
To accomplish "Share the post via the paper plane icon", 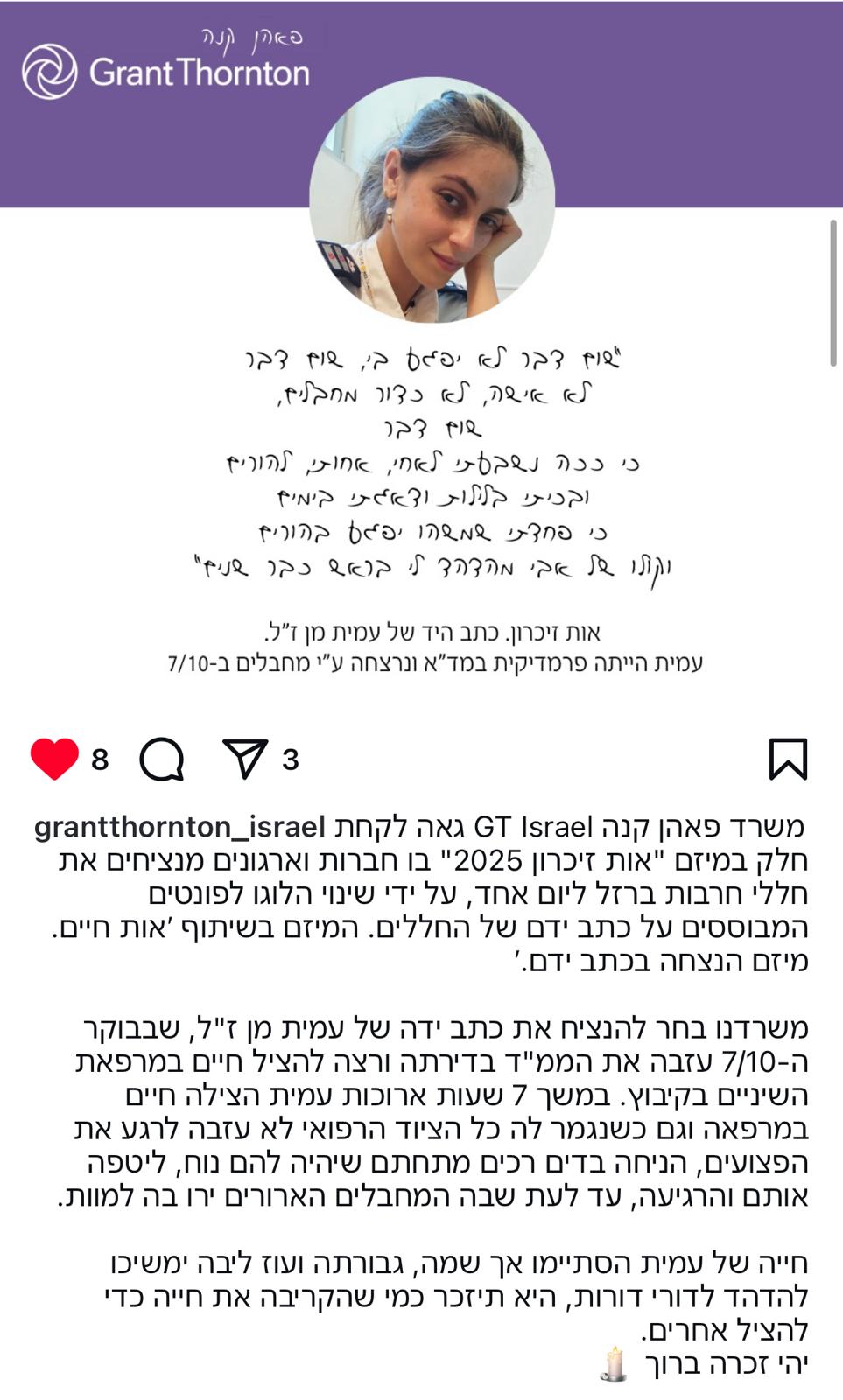I will (x=245, y=759).
